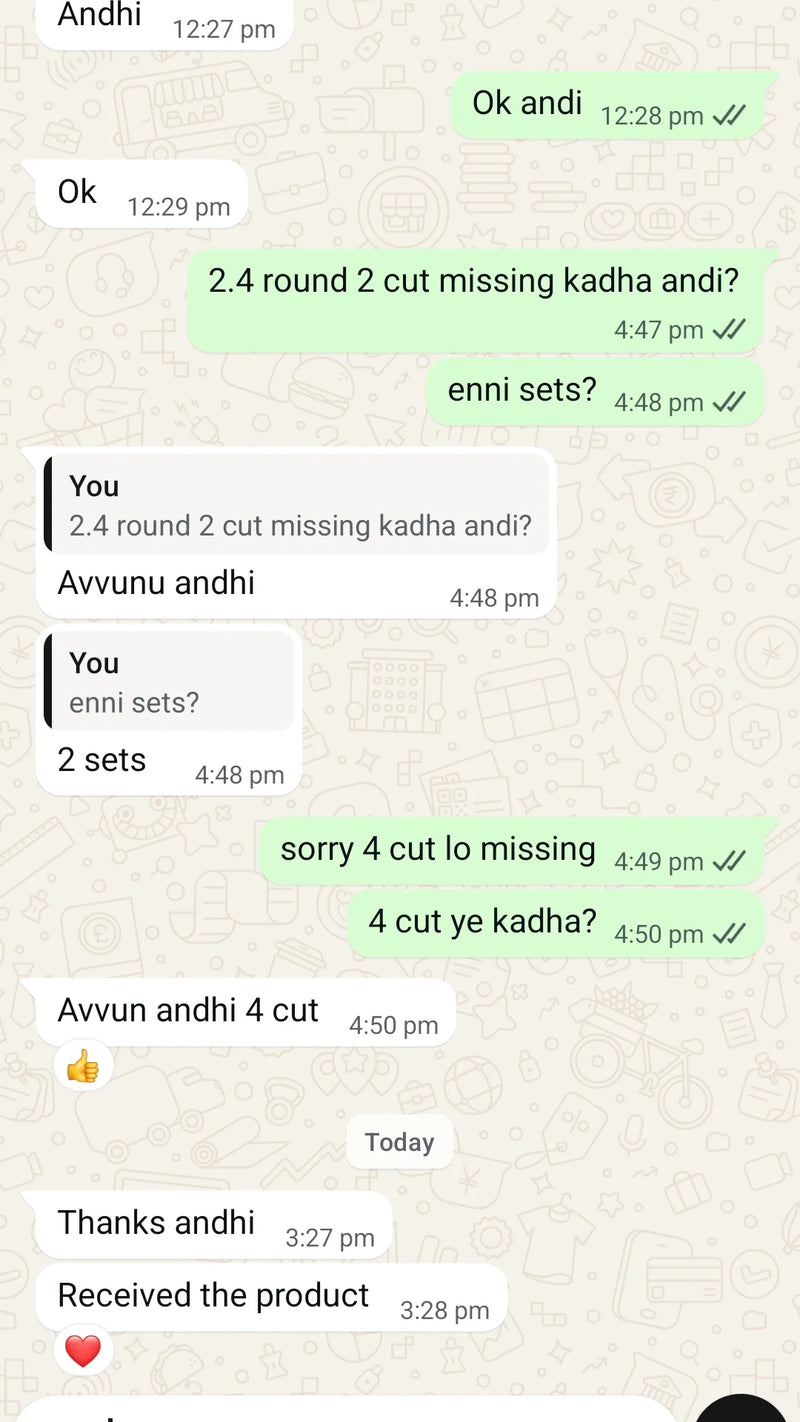Open the quoted '2.4 round 2 cut' reply

(297, 506)
